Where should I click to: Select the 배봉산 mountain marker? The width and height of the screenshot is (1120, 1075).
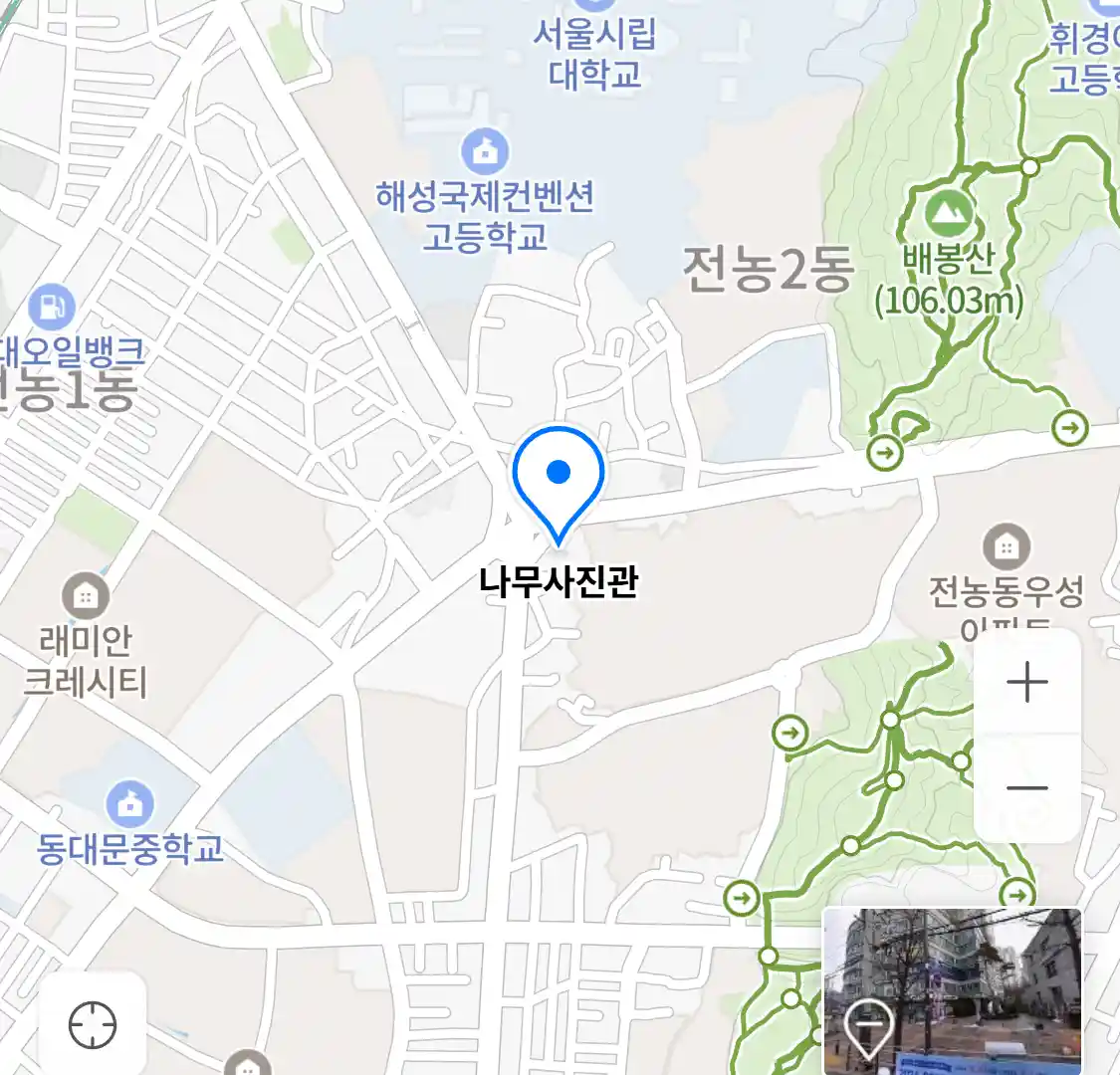pos(948,214)
